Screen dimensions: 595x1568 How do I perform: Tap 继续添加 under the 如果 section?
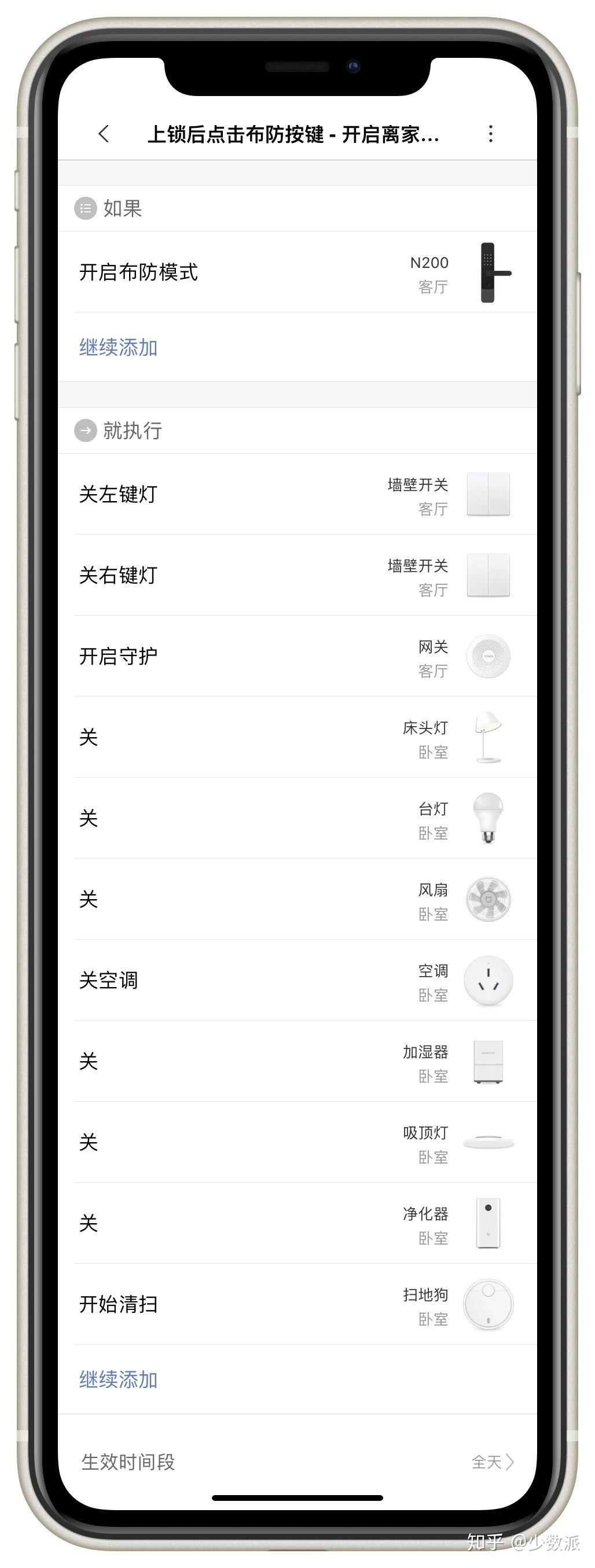pos(119,348)
